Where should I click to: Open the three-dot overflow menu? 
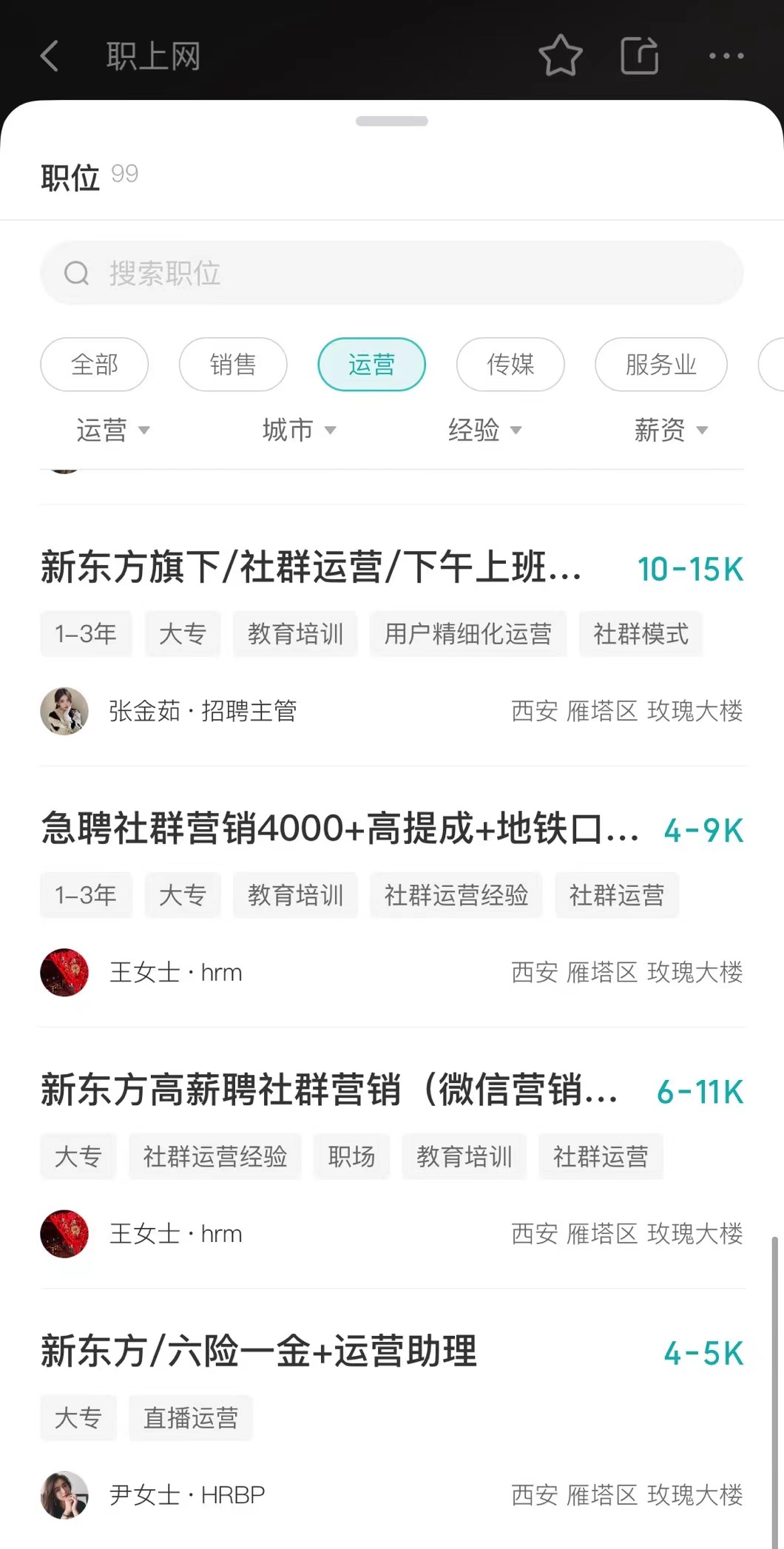click(x=726, y=55)
